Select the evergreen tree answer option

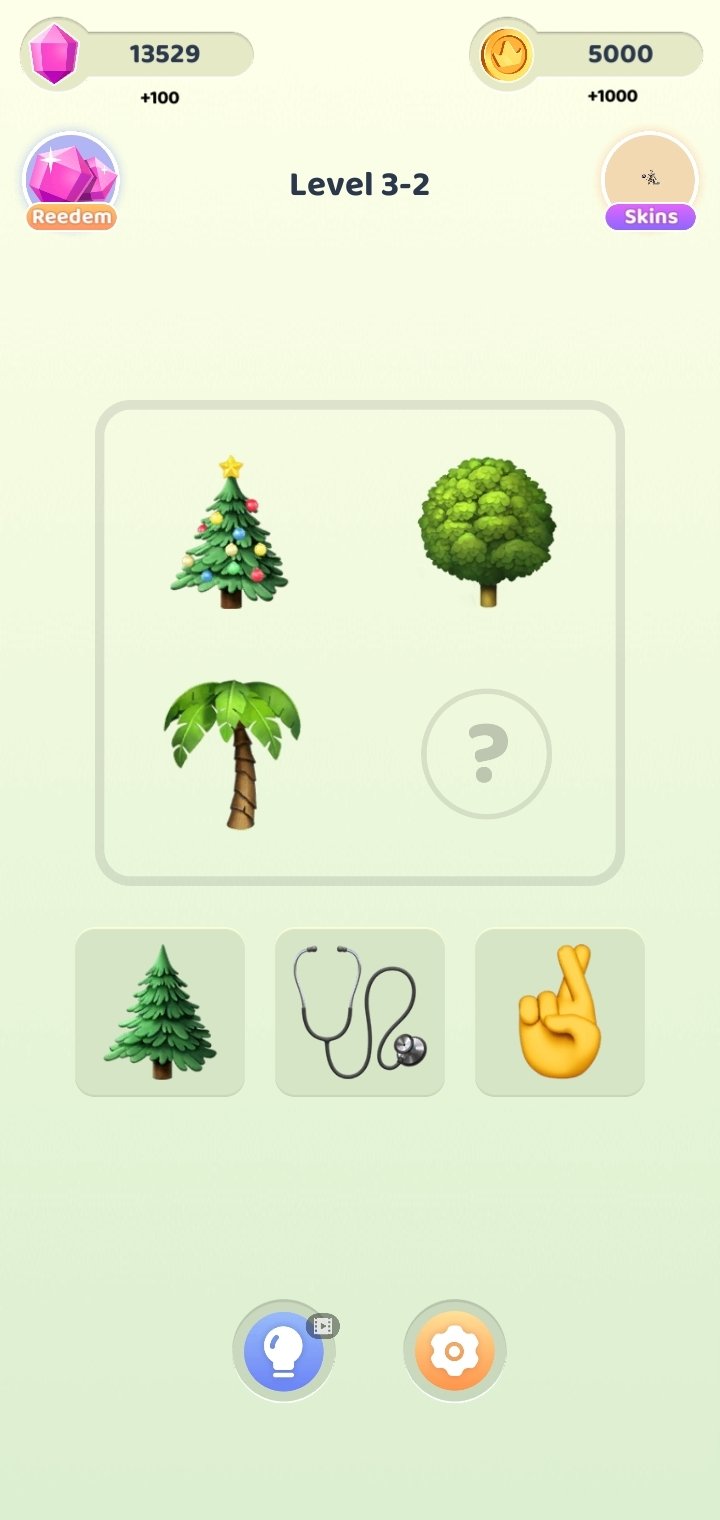160,1012
